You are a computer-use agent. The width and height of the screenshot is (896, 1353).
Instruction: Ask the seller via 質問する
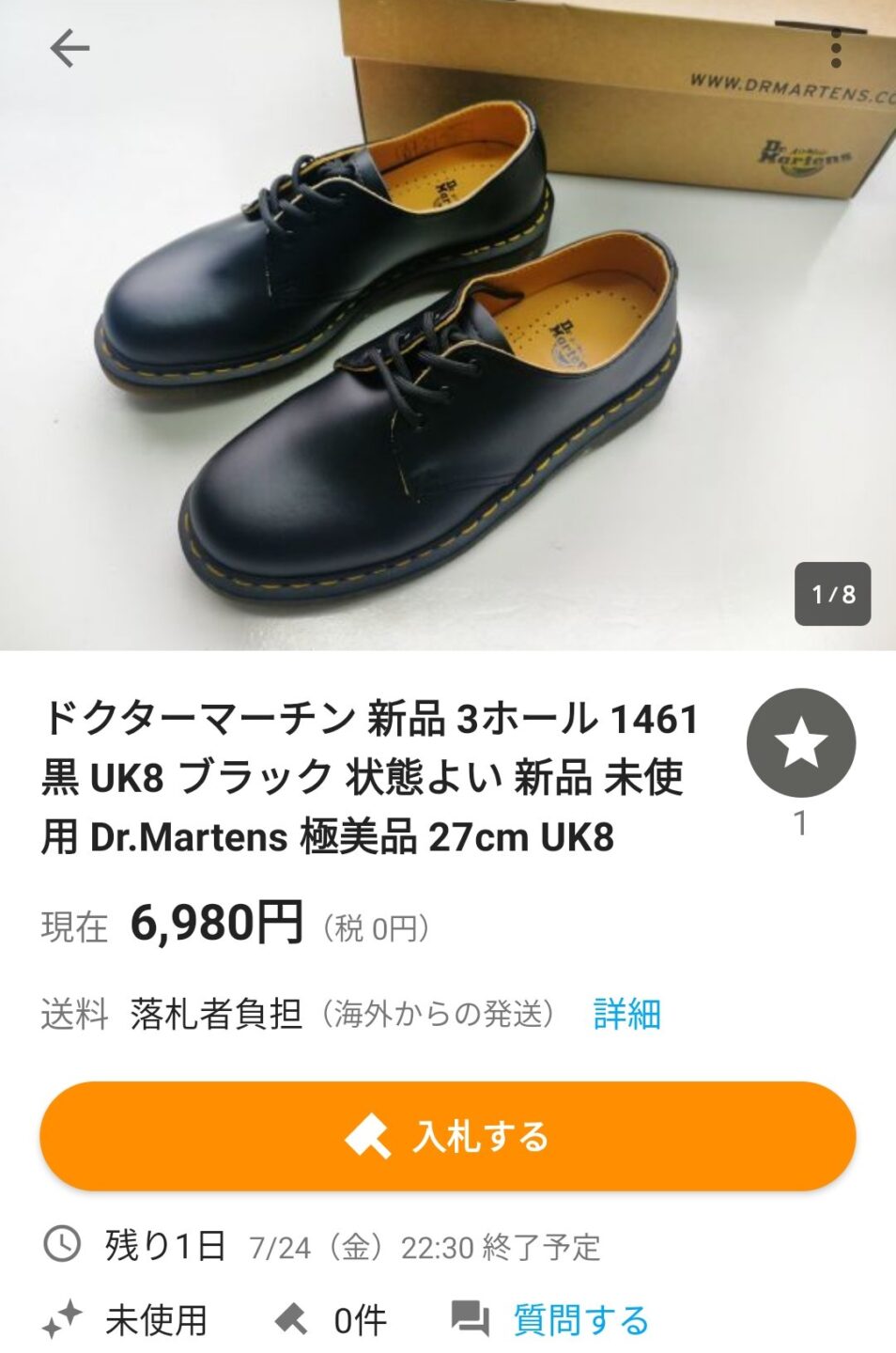coord(579,1320)
